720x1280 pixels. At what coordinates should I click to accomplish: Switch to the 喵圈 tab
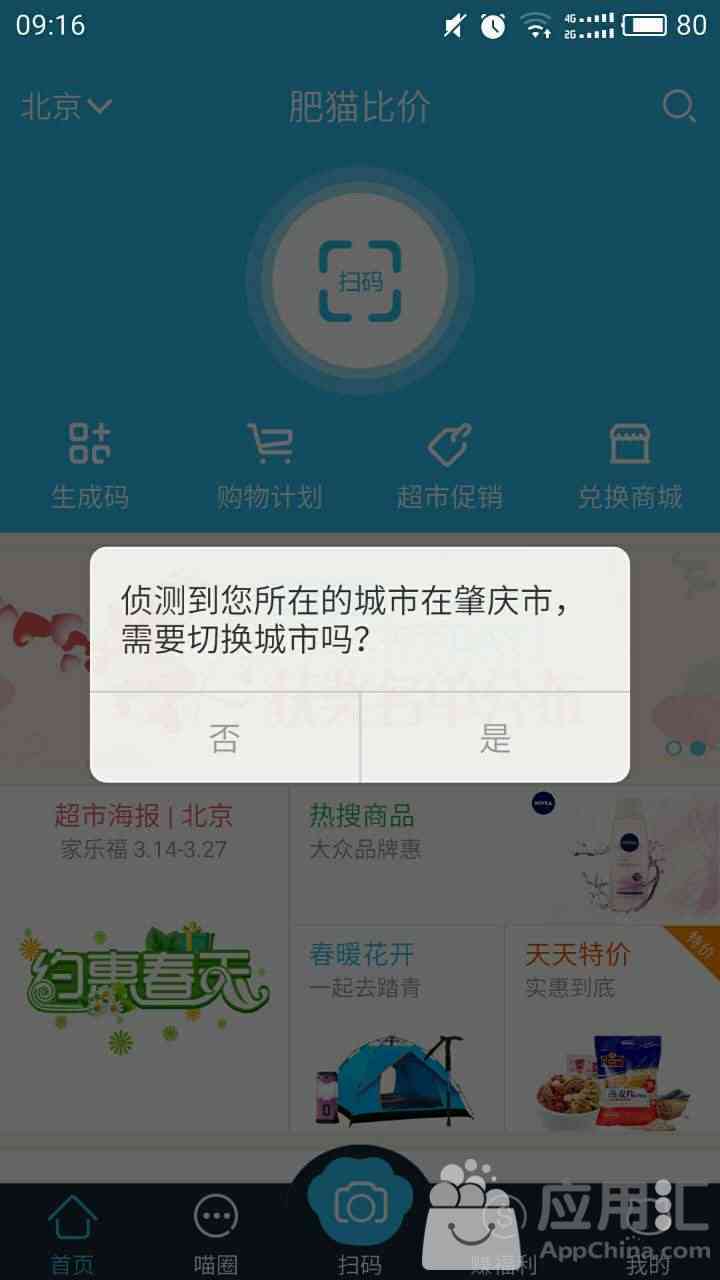pyautogui.click(x=216, y=1232)
